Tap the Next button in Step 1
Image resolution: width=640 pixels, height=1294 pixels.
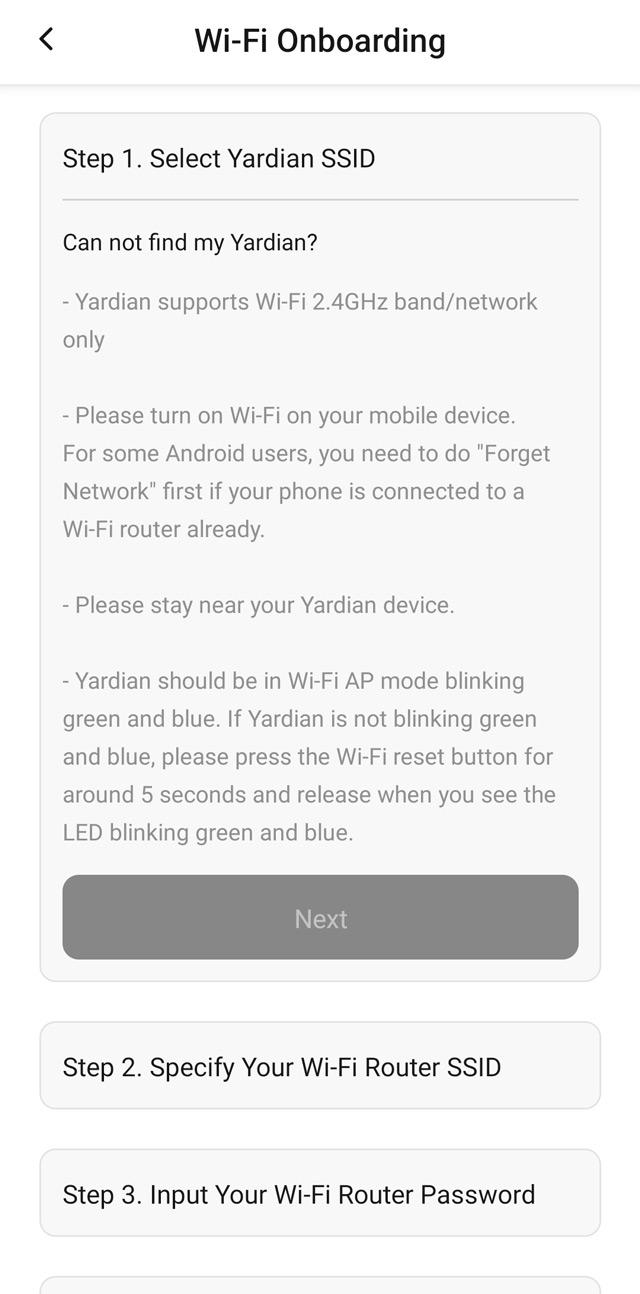(x=320, y=918)
